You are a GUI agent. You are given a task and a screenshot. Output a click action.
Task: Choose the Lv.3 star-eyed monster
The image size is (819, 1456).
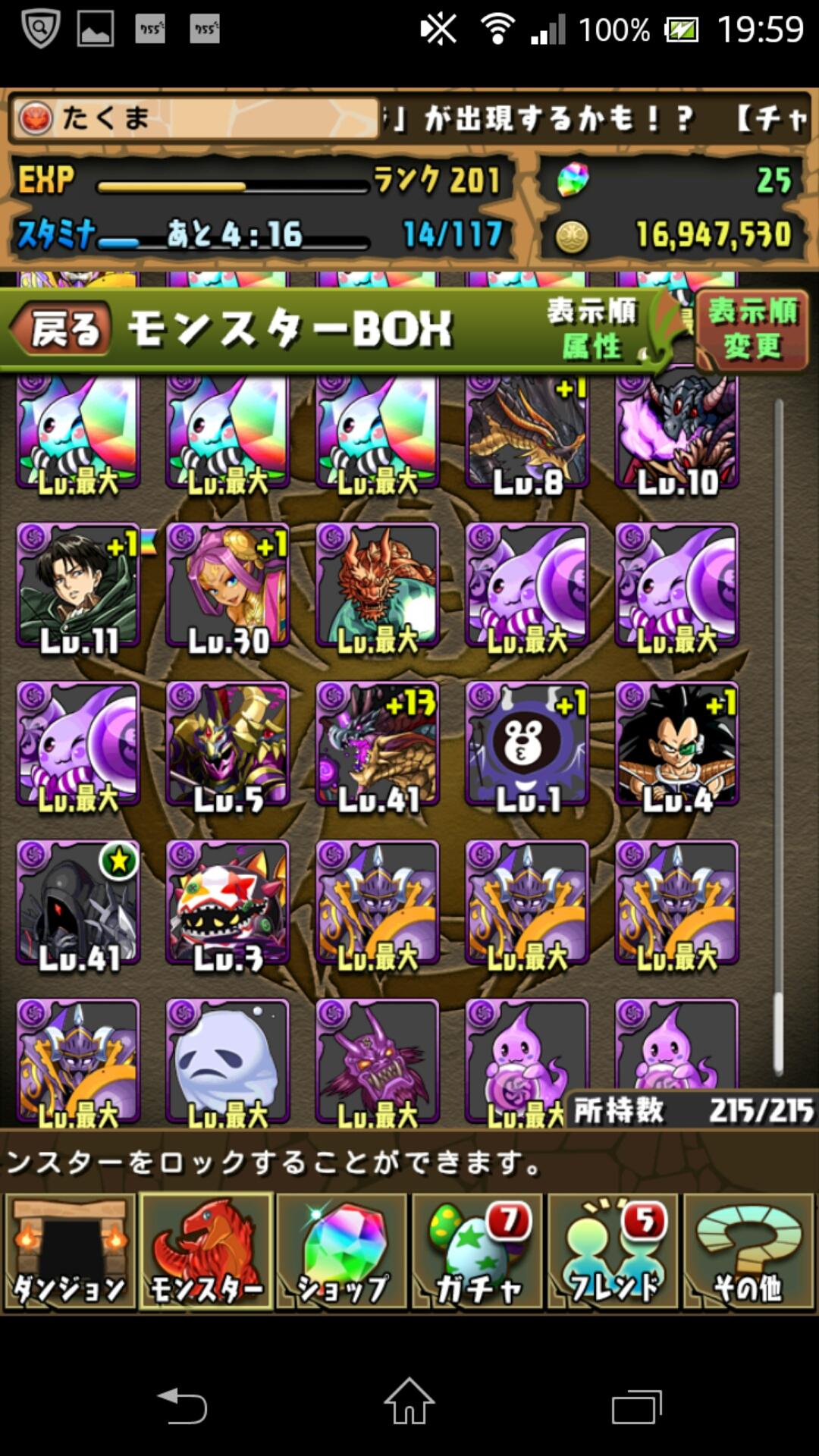(227, 903)
